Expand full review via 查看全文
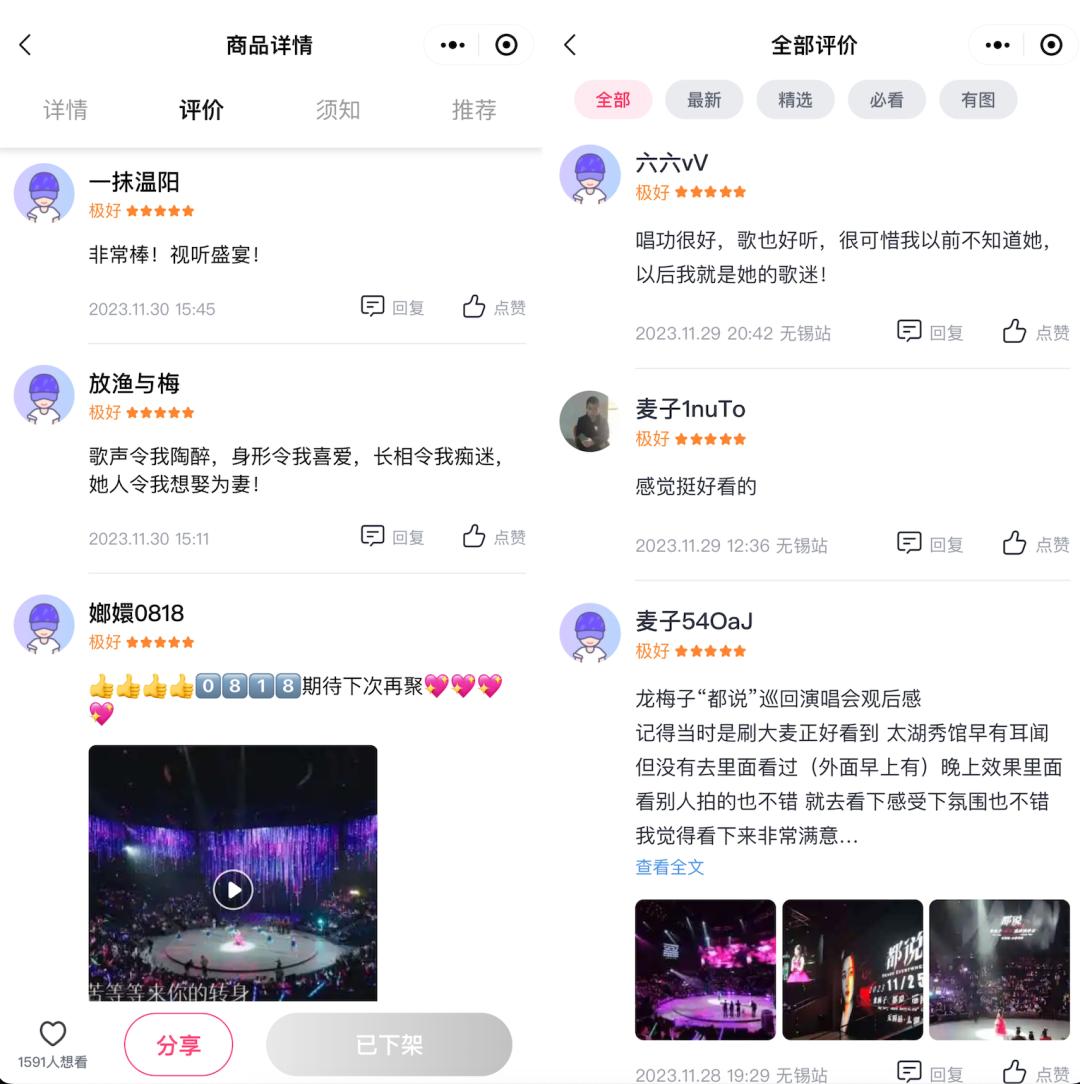Image resolution: width=1080 pixels, height=1084 pixels. pyautogui.click(x=670, y=867)
